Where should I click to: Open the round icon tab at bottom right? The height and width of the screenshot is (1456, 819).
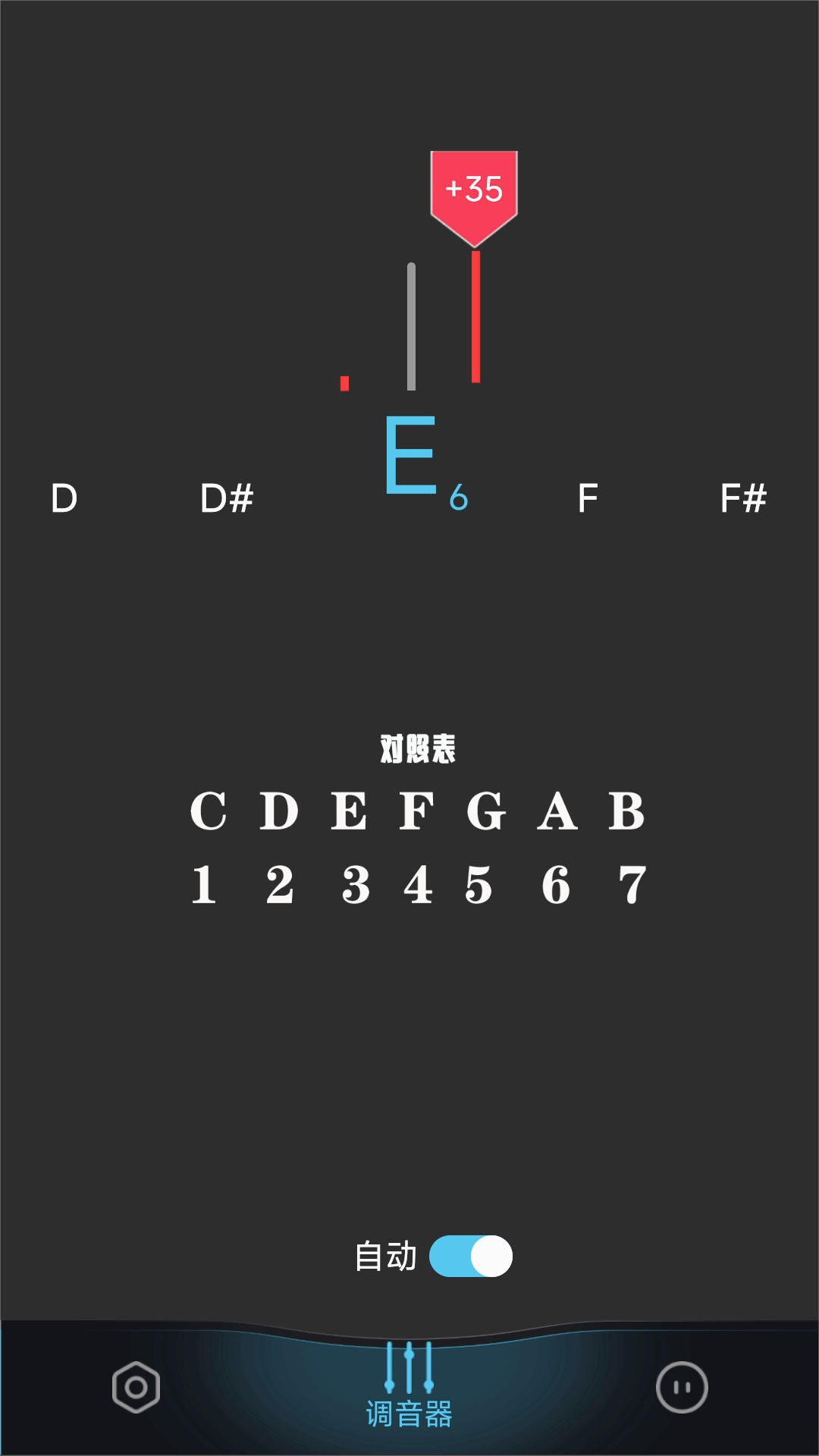click(x=682, y=1387)
